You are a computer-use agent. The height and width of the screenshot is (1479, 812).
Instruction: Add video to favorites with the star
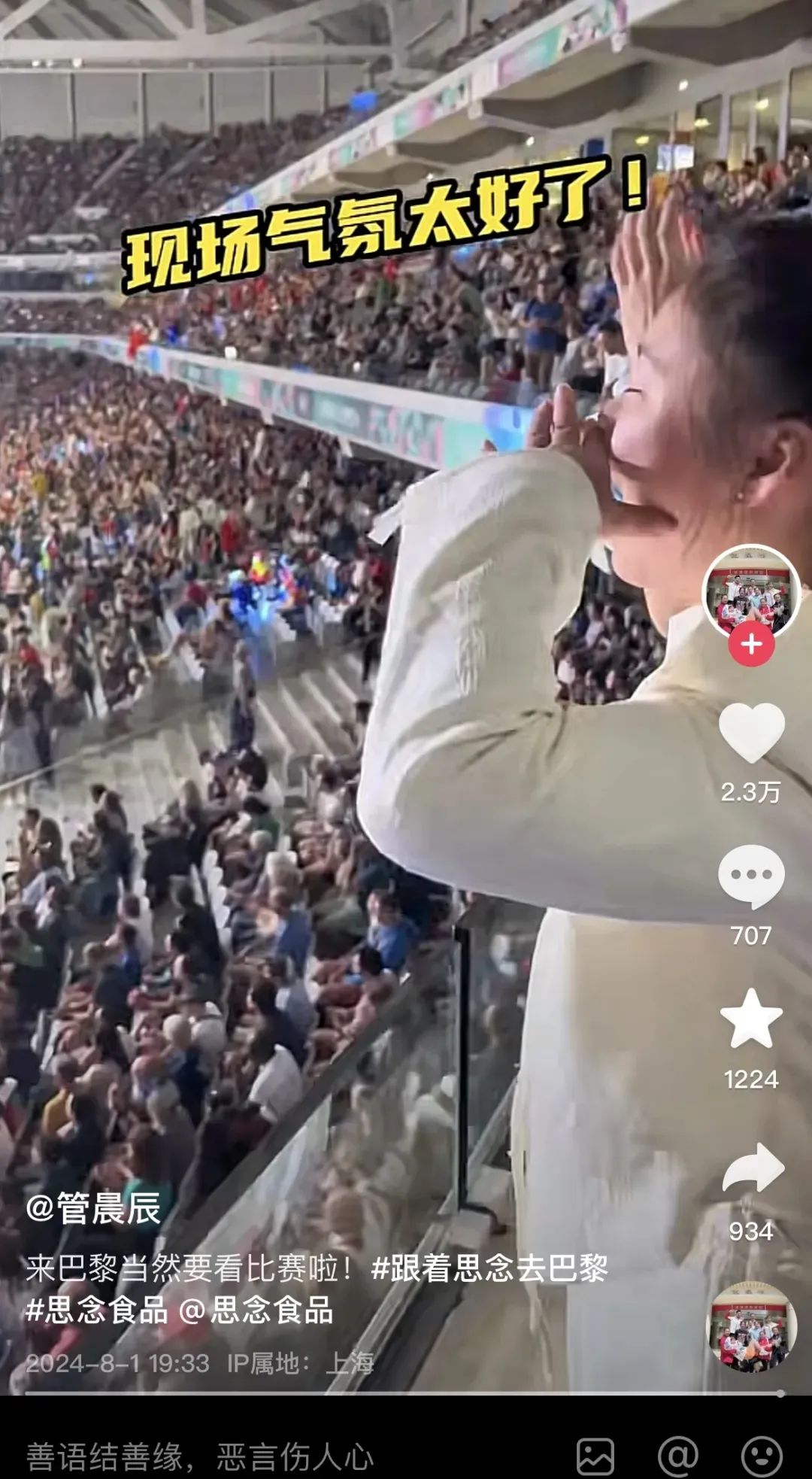pos(751,1019)
